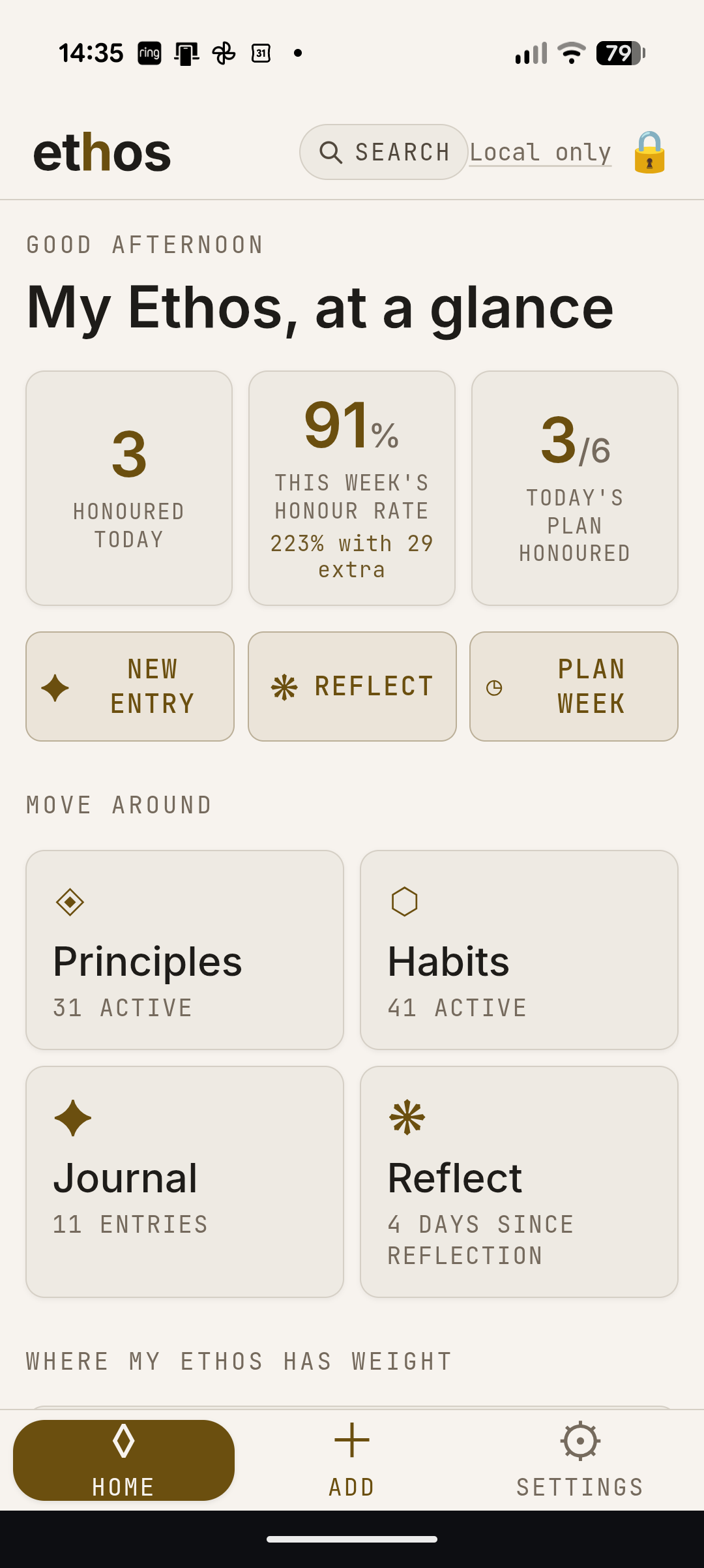Open the Principles card
This screenshot has height=1568, width=704.
[184, 950]
